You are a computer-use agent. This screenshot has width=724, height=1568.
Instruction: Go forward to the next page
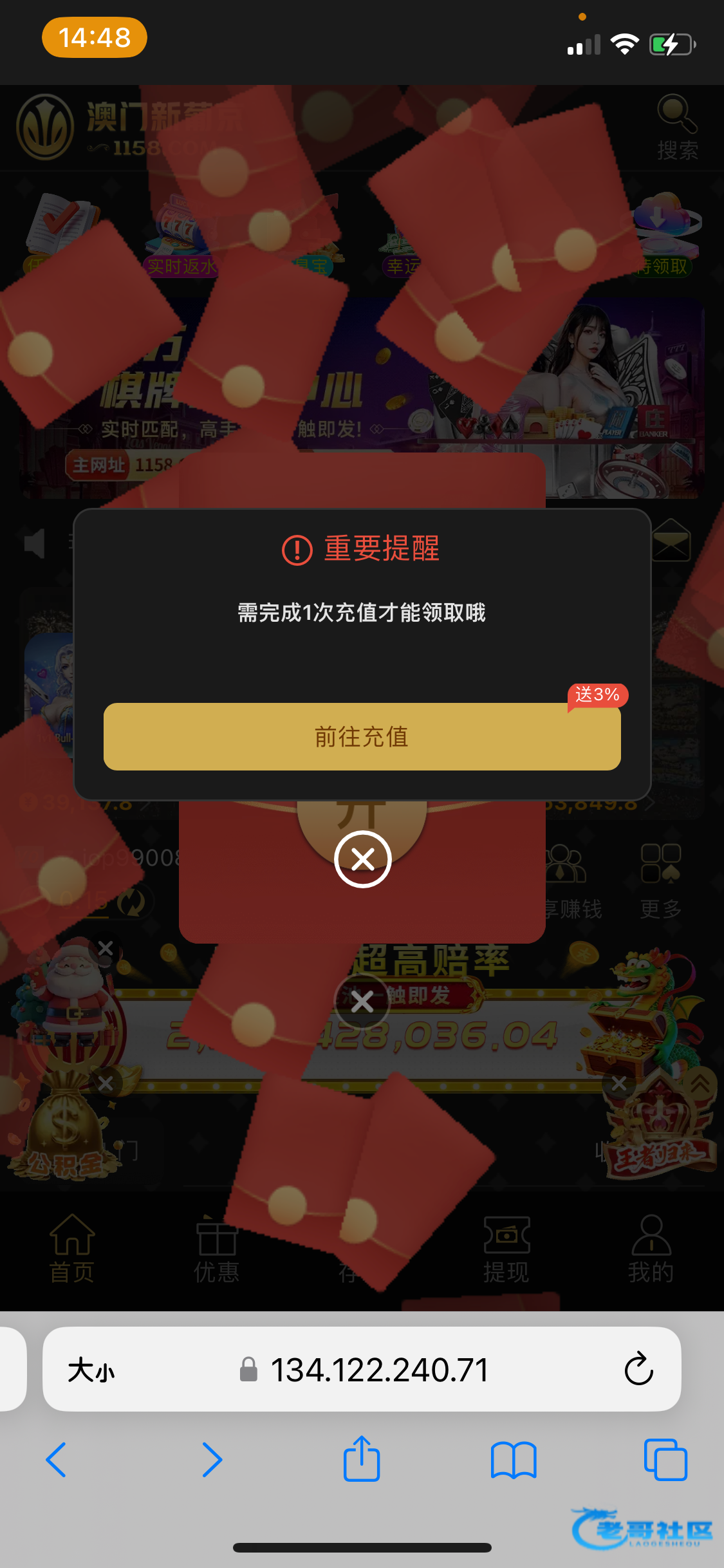(x=212, y=1460)
